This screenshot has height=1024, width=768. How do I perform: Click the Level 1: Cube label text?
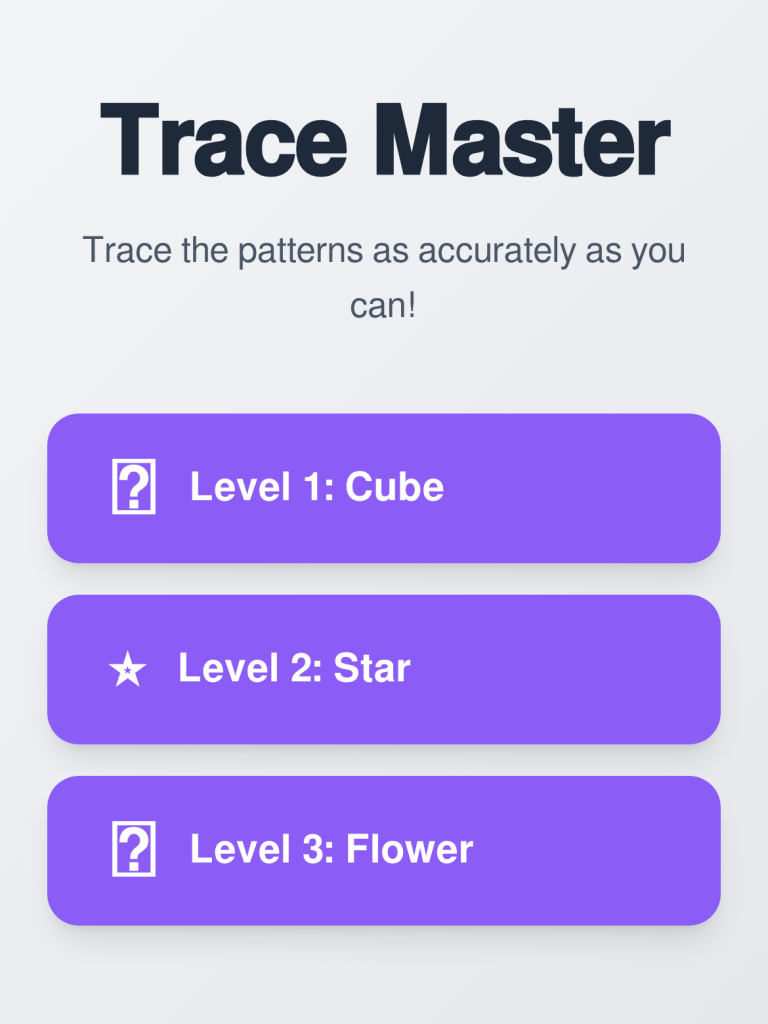(316, 487)
